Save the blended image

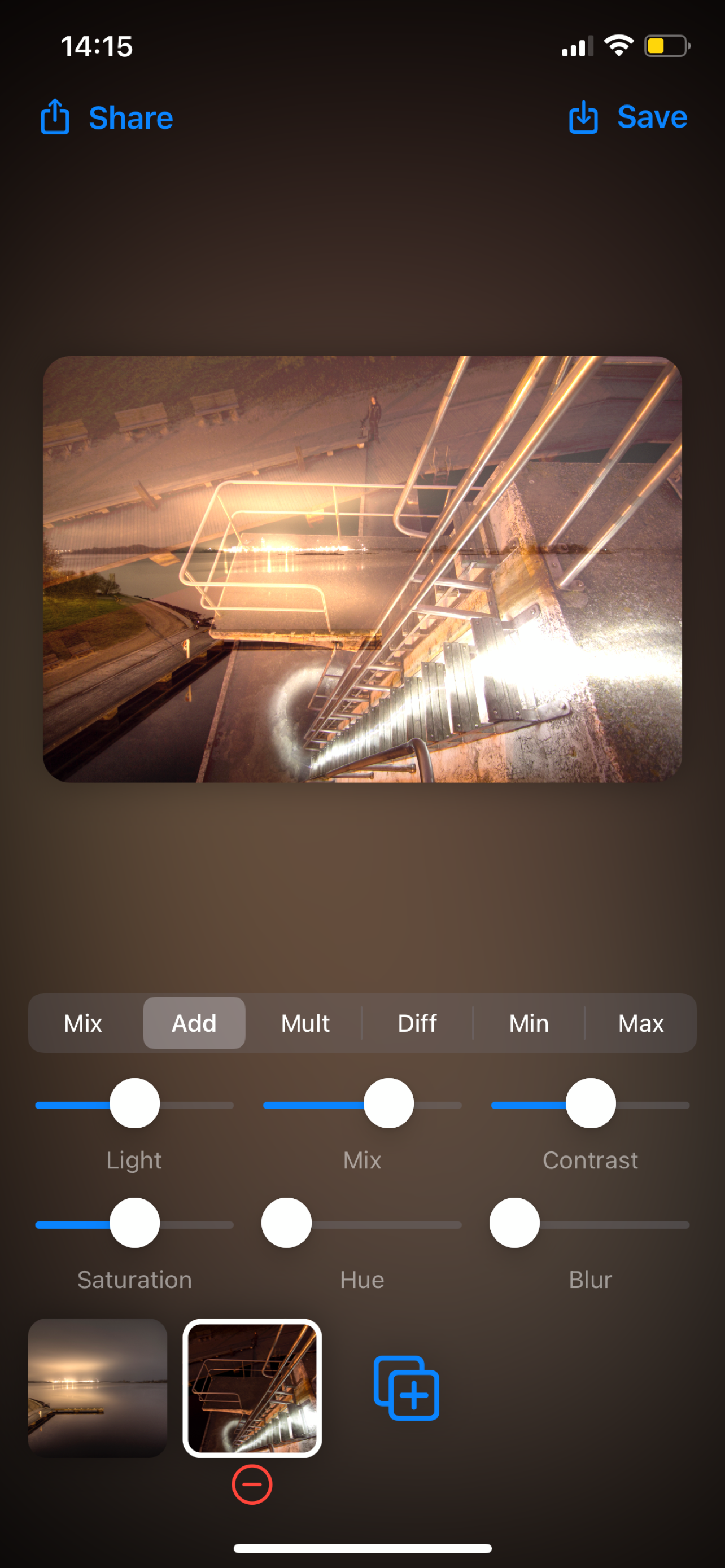628,117
